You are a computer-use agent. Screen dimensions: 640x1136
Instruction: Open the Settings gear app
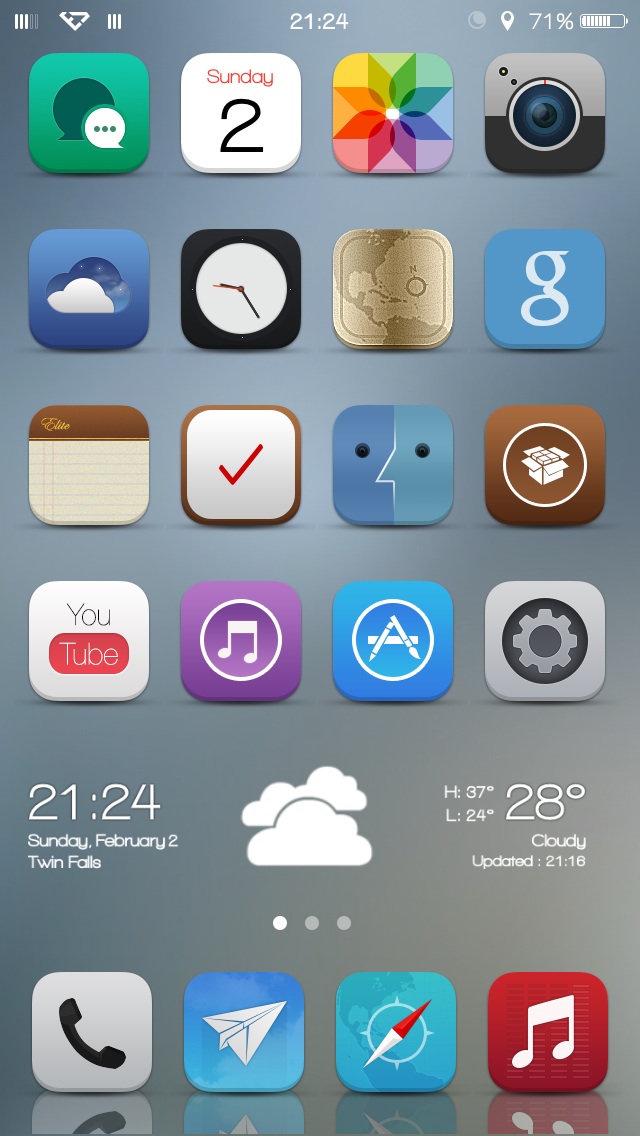pos(545,641)
